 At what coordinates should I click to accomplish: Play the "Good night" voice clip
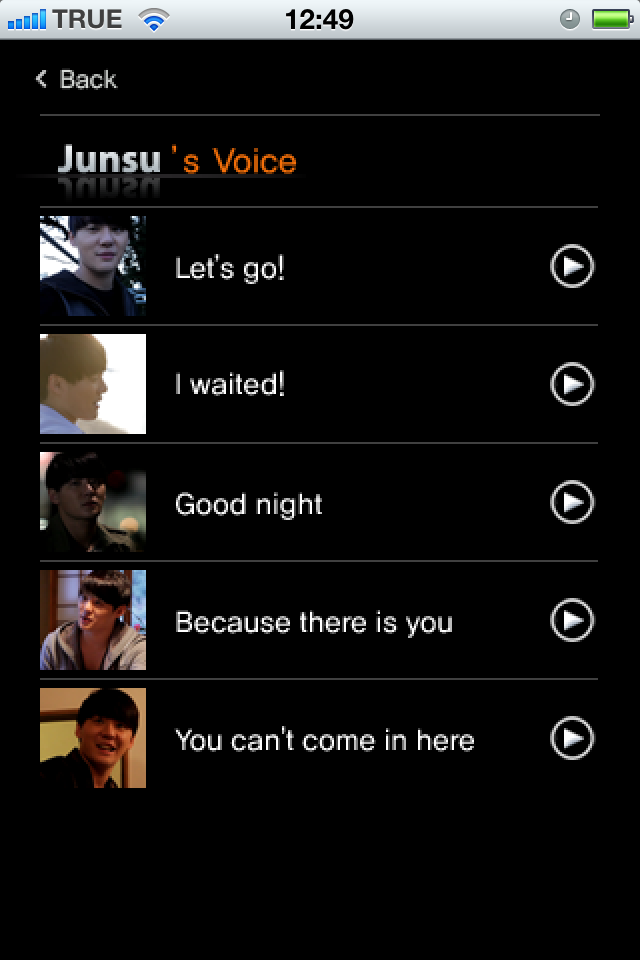click(x=572, y=502)
